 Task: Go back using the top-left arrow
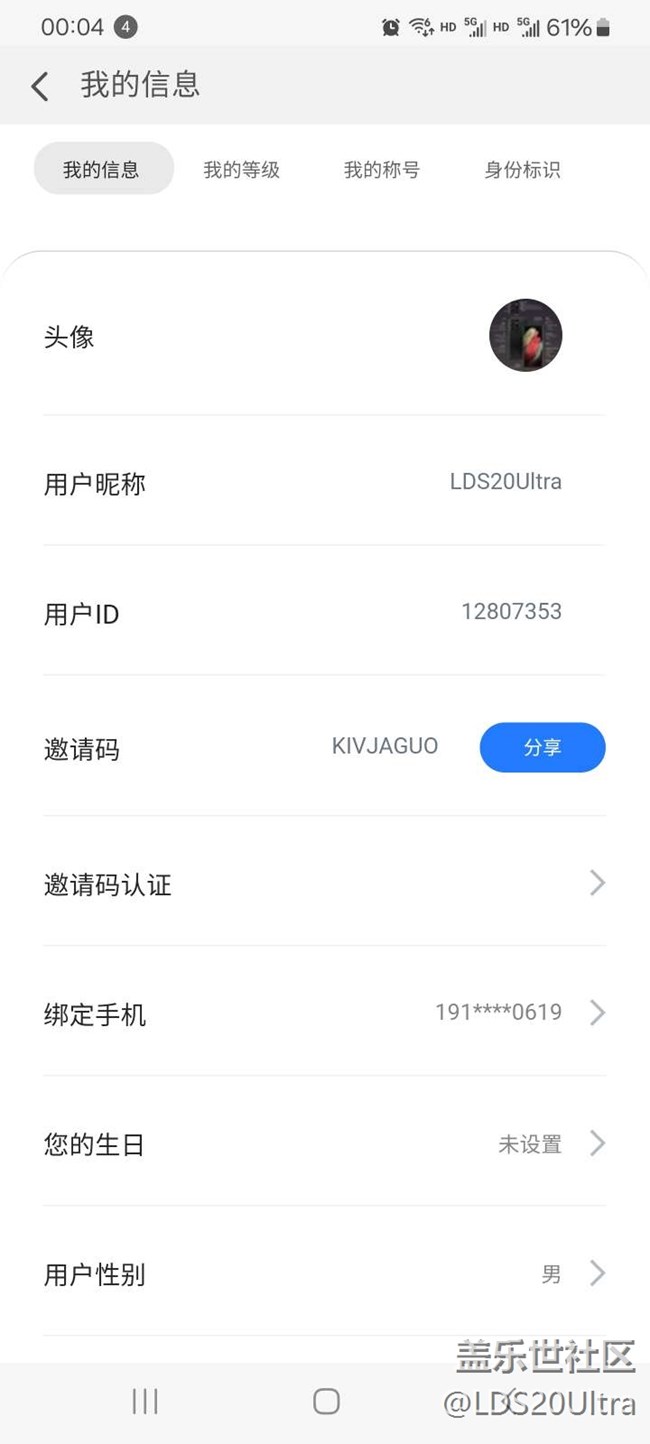click(x=39, y=86)
